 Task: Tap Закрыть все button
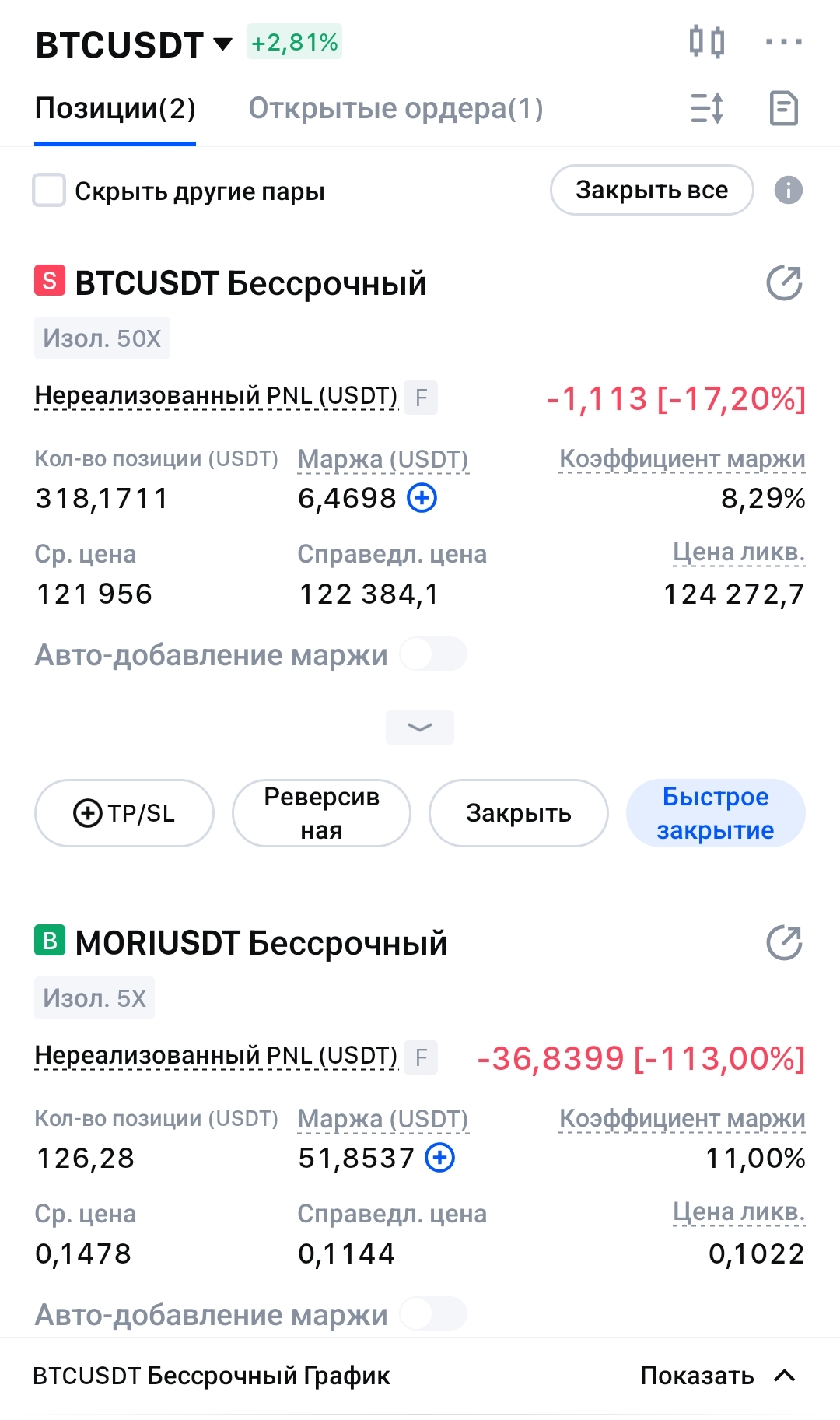[652, 190]
